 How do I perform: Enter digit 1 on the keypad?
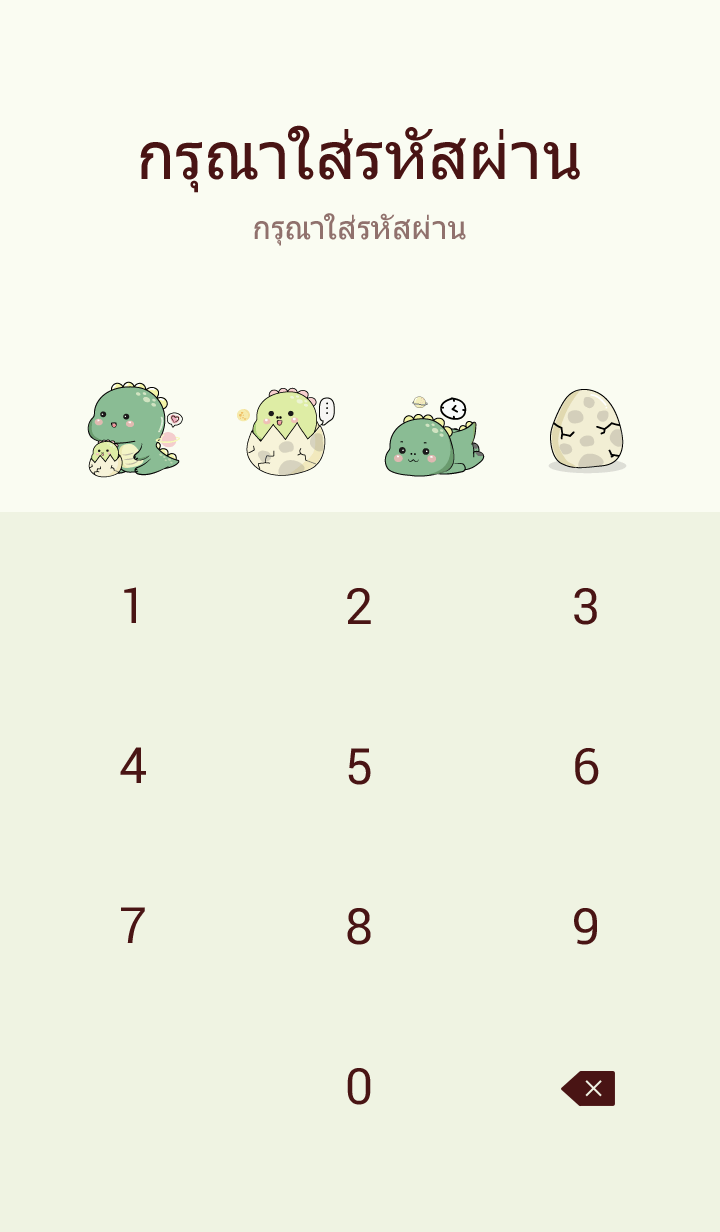coord(132,607)
